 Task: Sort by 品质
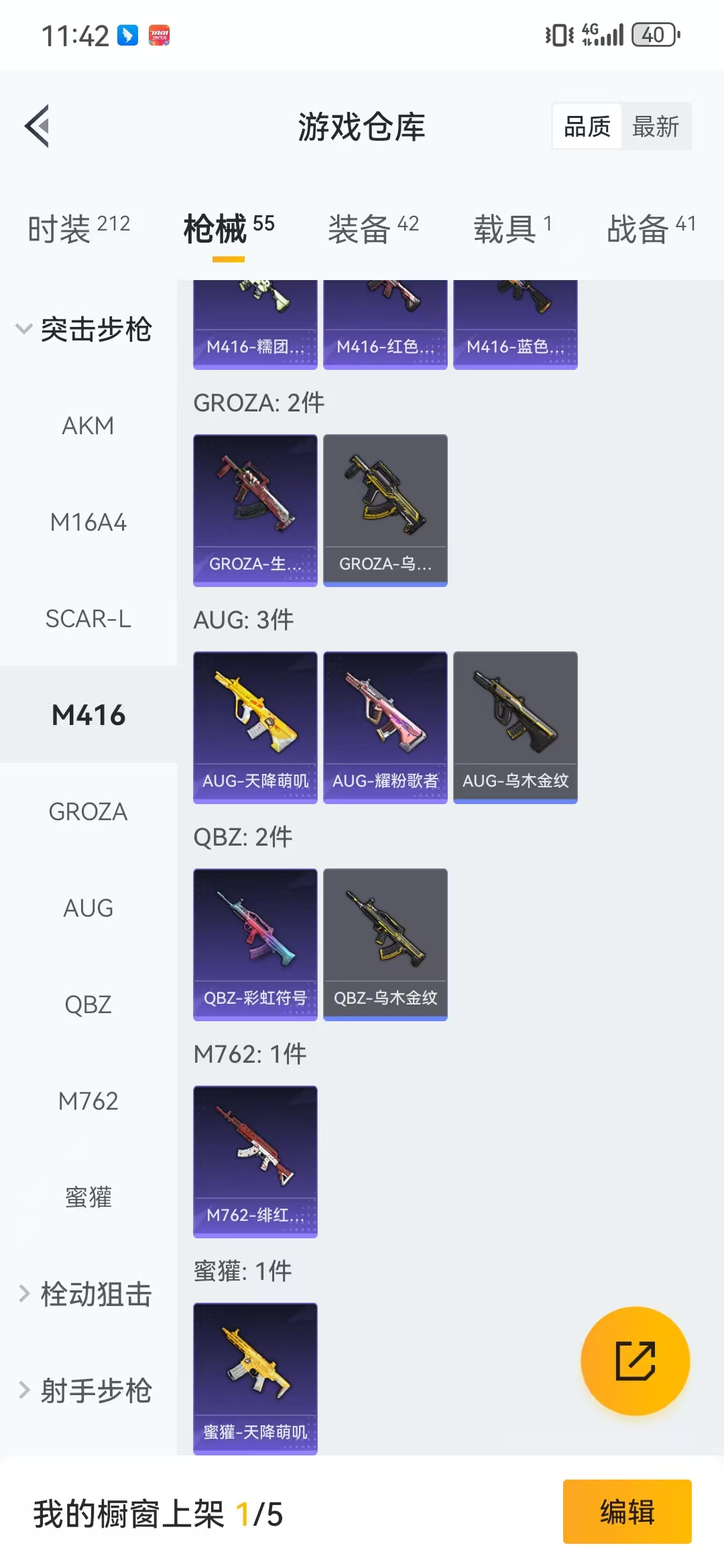pyautogui.click(x=587, y=127)
